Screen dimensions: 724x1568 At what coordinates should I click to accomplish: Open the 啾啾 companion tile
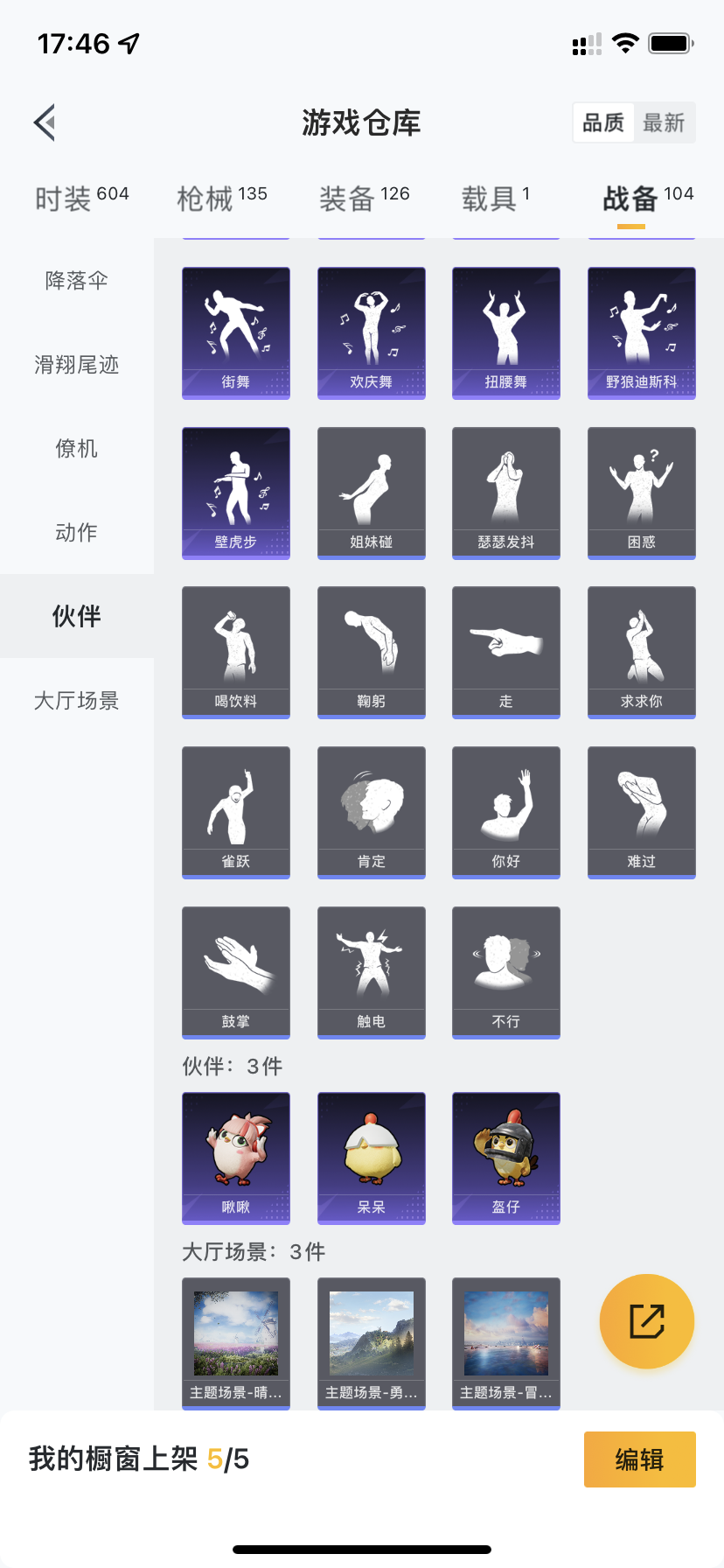(x=236, y=1157)
